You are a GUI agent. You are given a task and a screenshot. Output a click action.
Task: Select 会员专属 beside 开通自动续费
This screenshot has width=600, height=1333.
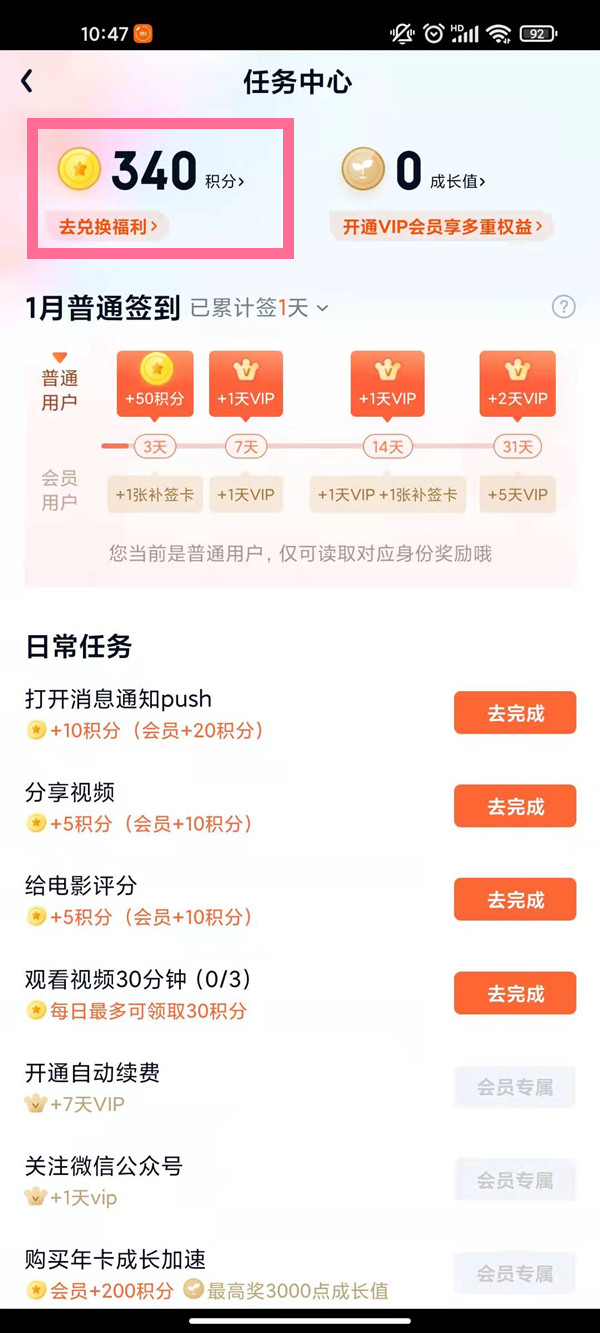(515, 1087)
